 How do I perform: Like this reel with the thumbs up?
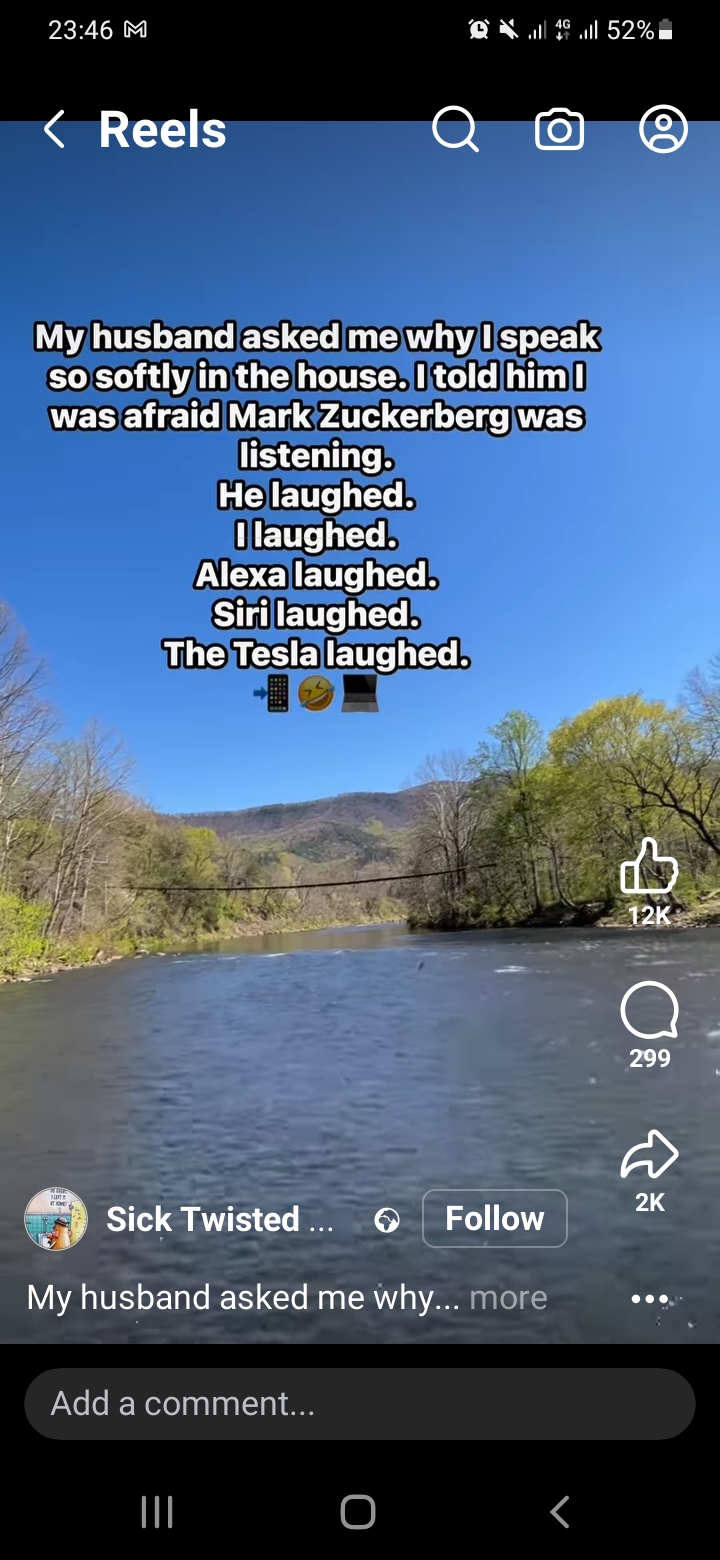tap(649, 866)
